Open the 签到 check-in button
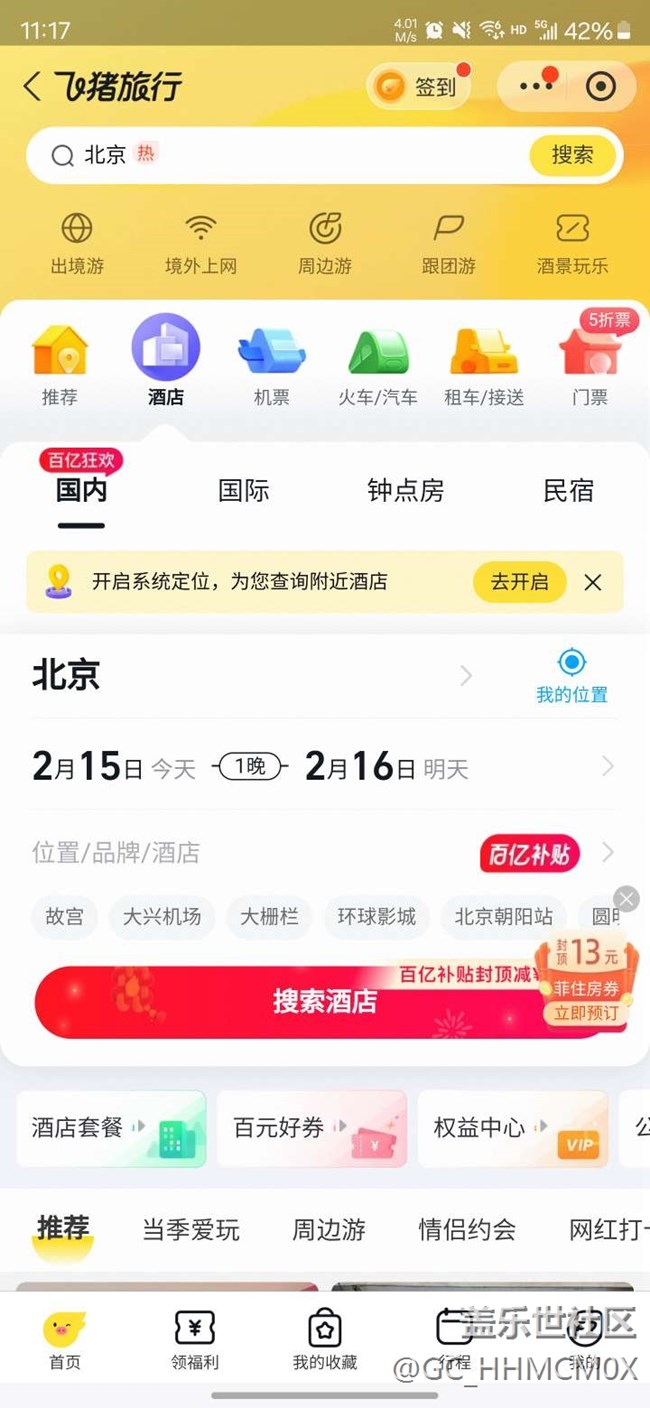650x1408 pixels. (x=420, y=87)
